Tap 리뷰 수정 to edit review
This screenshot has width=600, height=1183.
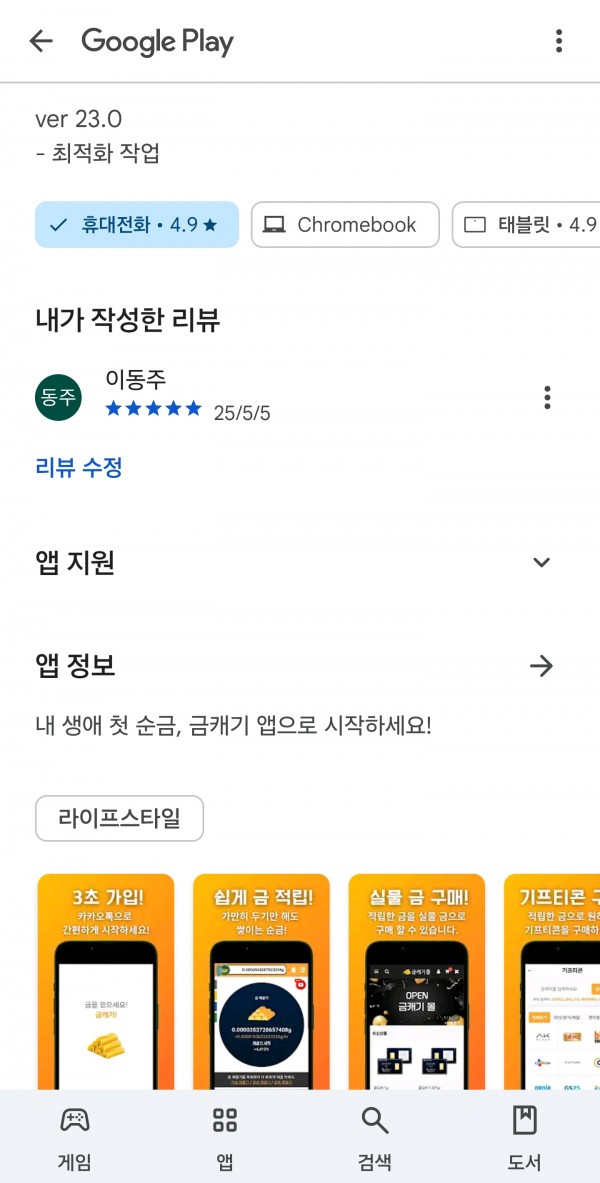[78, 468]
